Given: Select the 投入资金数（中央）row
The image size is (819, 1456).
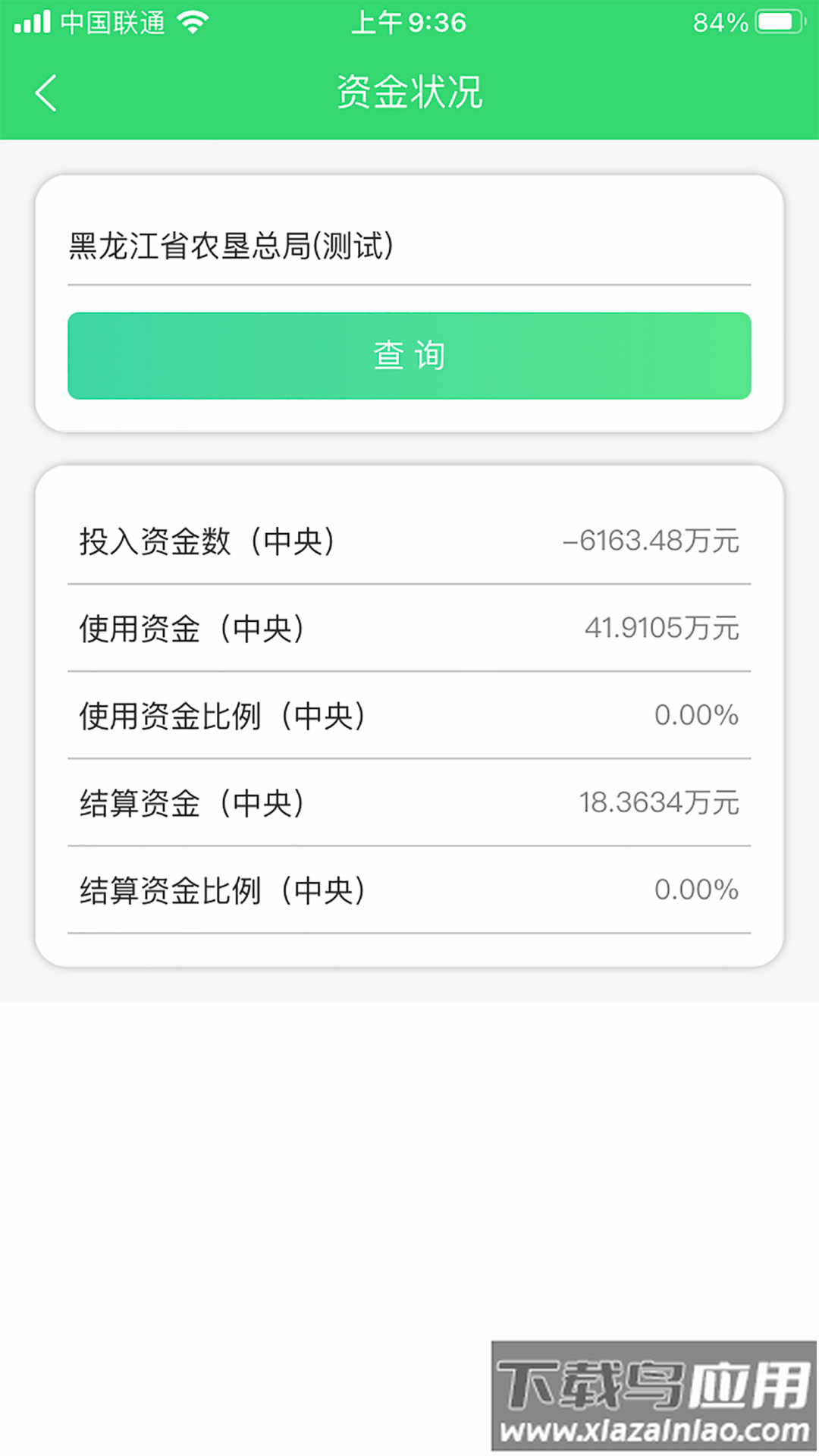Looking at the screenshot, I should click(x=409, y=541).
